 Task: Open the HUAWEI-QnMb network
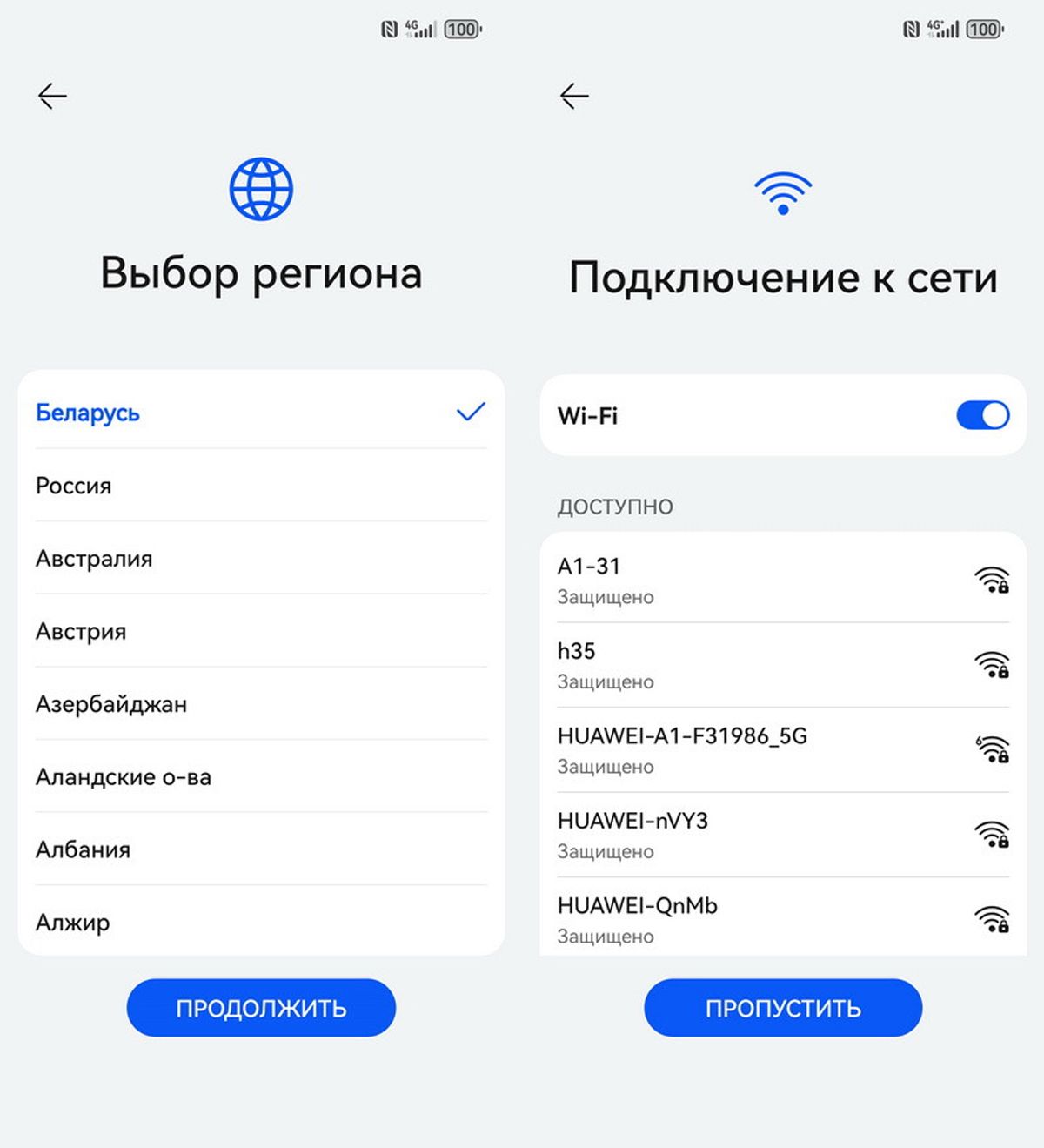click(783, 919)
